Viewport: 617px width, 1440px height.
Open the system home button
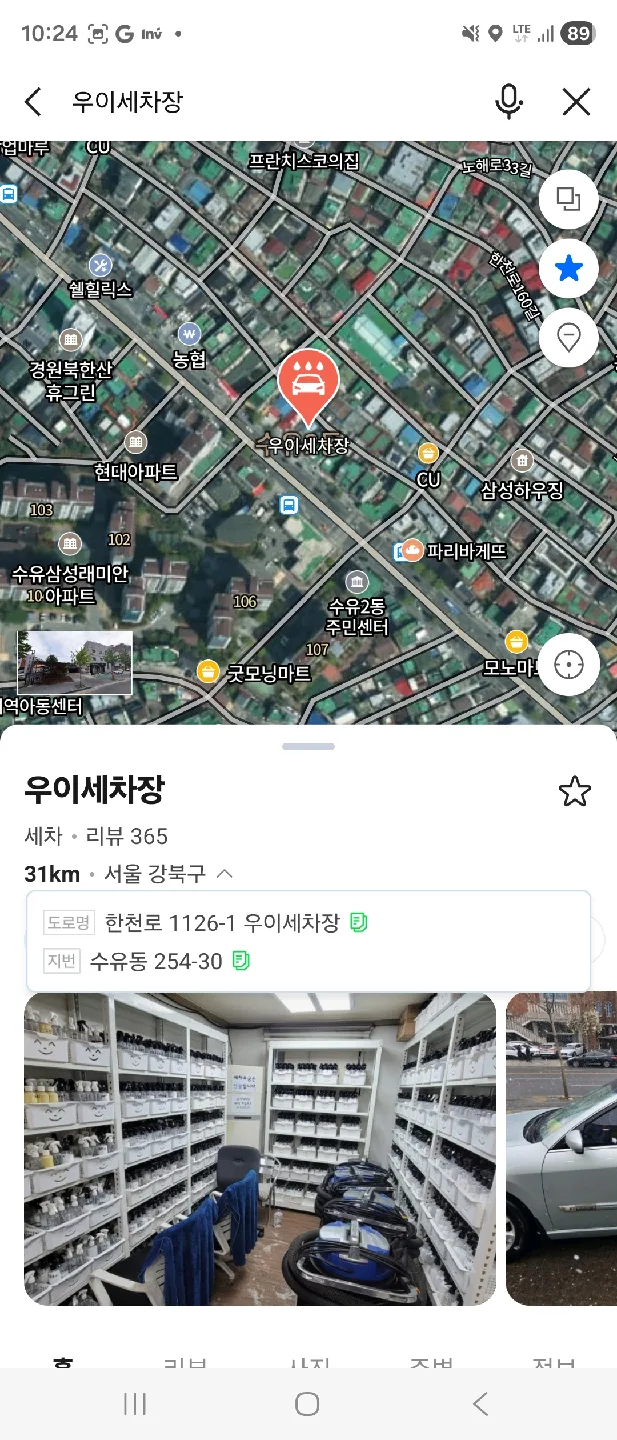point(308,1404)
